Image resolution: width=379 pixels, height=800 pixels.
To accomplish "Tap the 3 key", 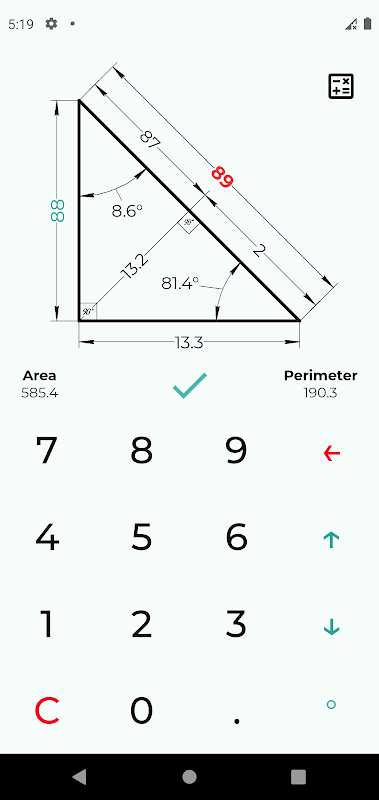I will tap(236, 624).
